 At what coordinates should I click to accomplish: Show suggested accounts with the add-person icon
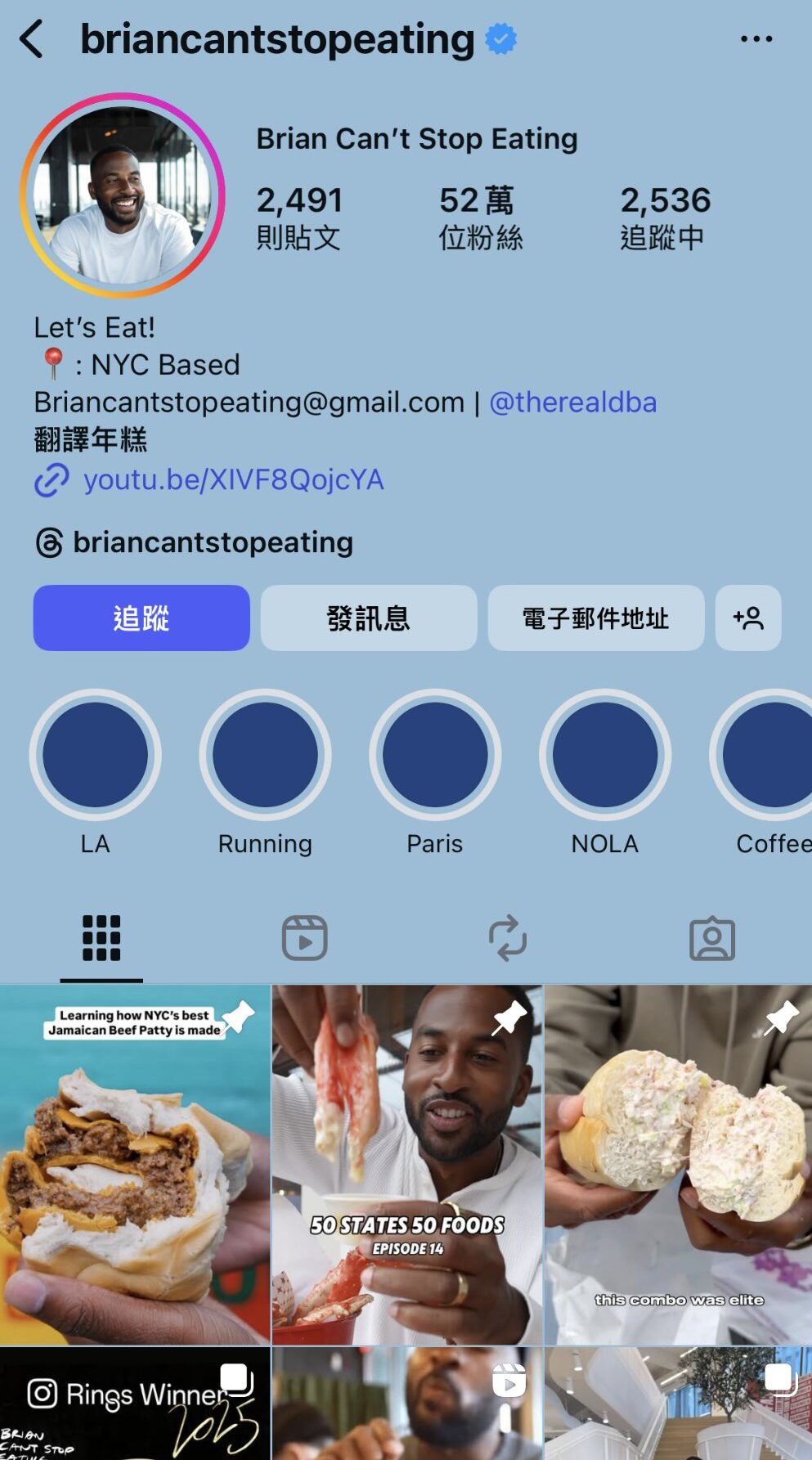[x=747, y=618]
